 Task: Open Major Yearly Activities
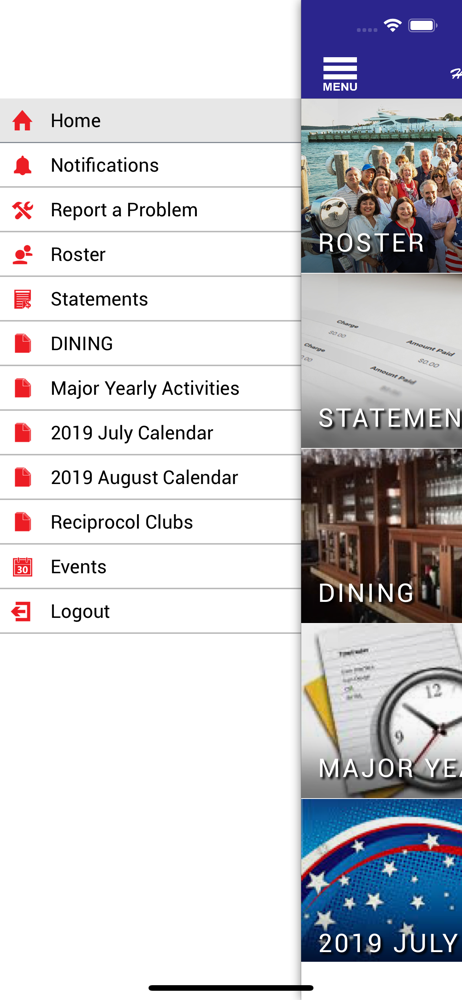pyautogui.click(x=150, y=388)
